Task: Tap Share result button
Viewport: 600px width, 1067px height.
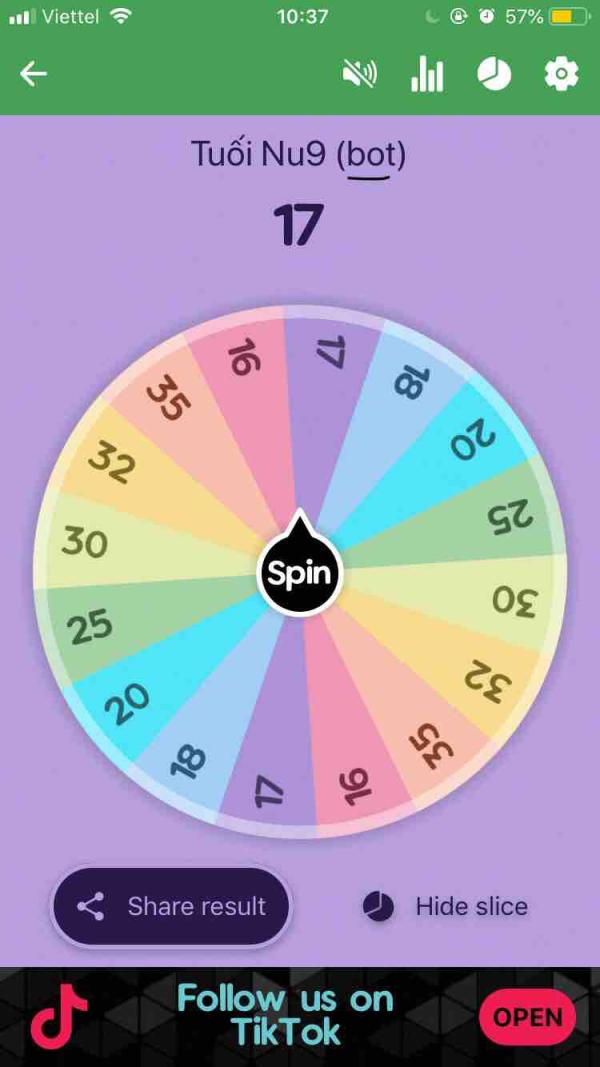Action: point(171,906)
